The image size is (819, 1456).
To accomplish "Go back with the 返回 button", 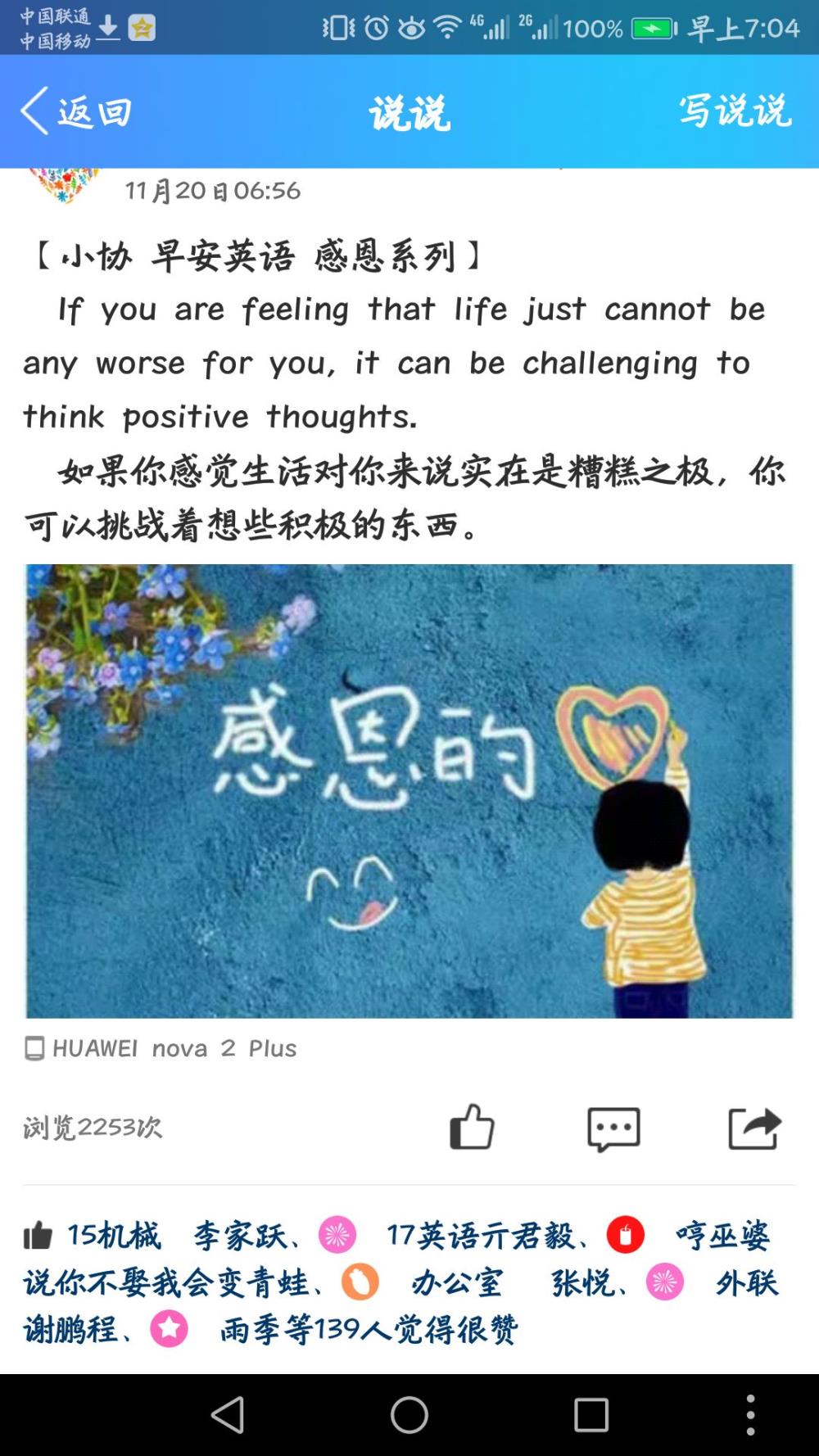I will coord(75,111).
